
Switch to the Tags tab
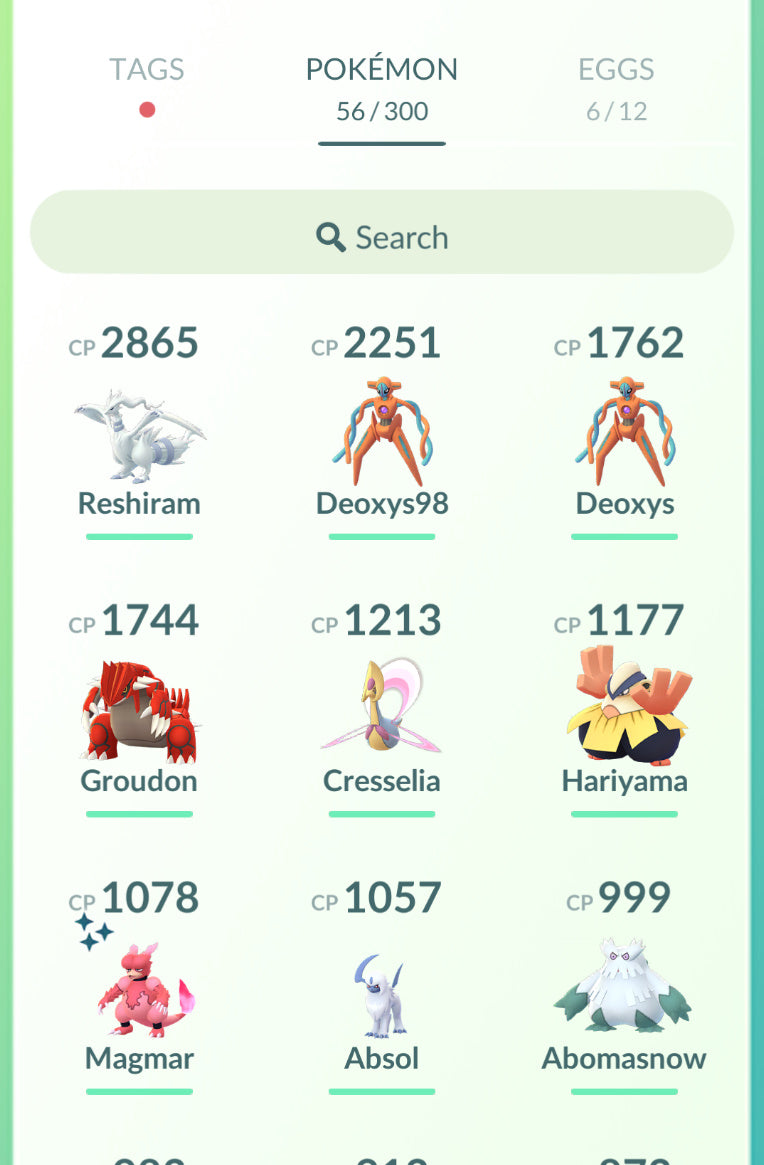(x=147, y=70)
